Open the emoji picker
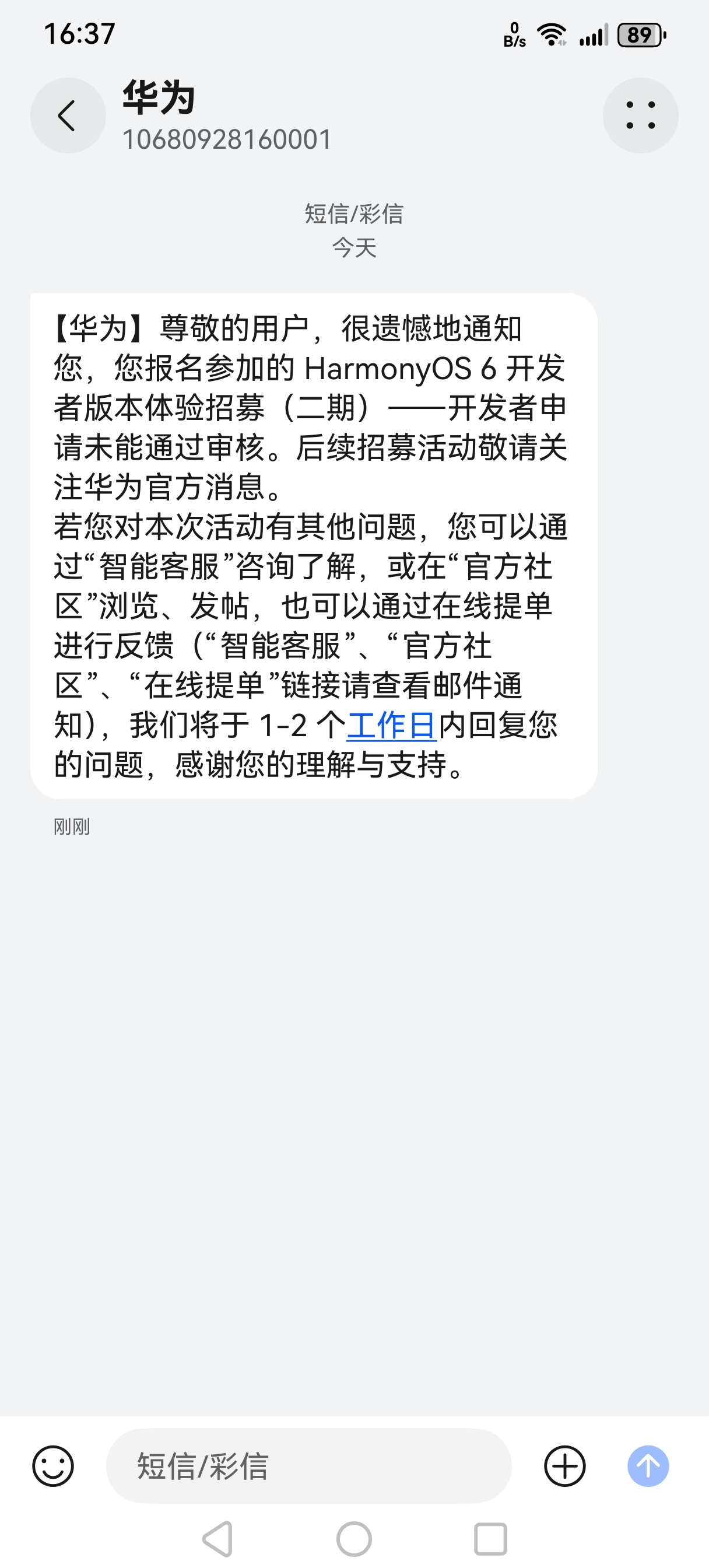 tap(53, 1466)
